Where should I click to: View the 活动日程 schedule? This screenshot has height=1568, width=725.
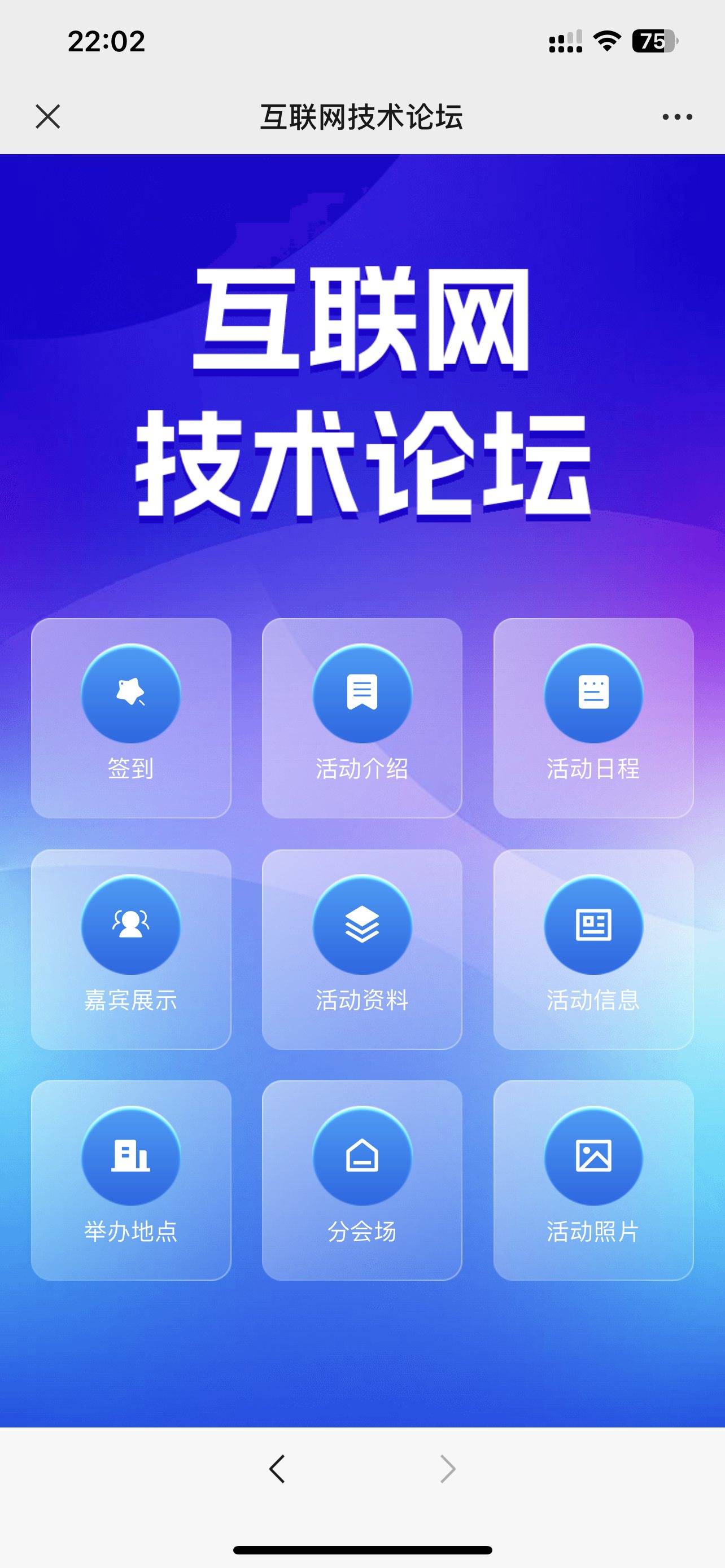click(593, 717)
